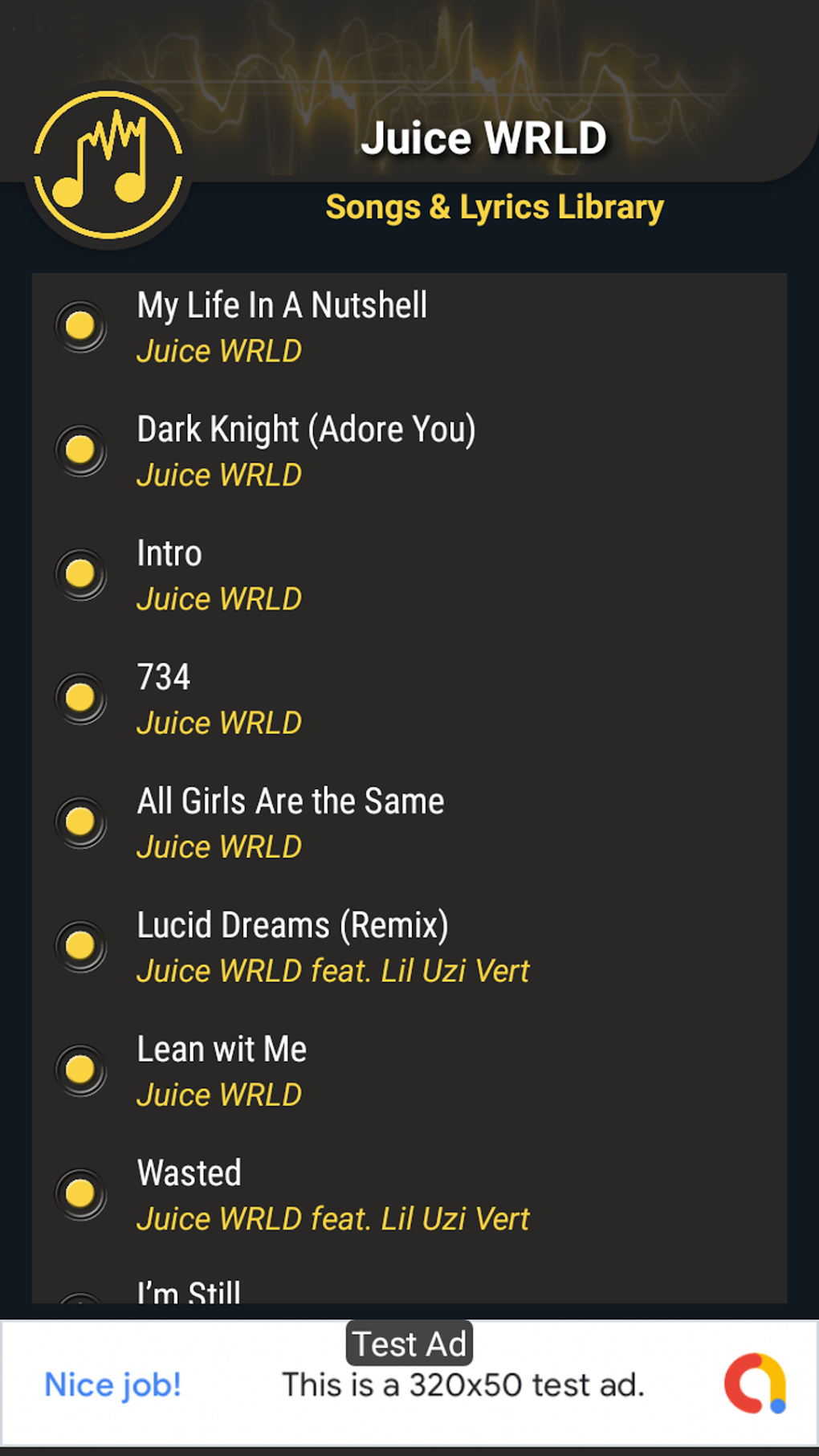View All Girls Are the Same
Viewport: 819px width, 1456px height.
(409, 822)
